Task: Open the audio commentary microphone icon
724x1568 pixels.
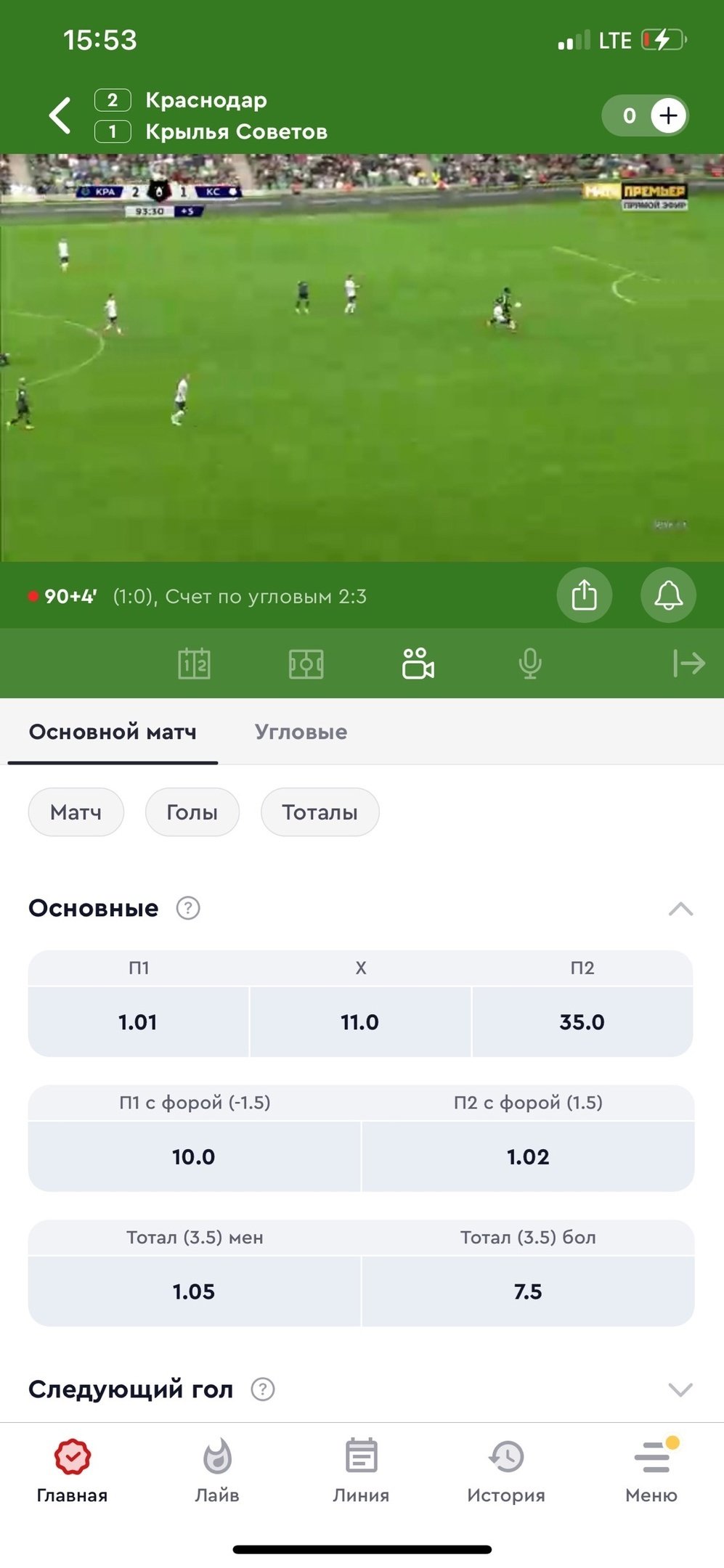Action: pyautogui.click(x=530, y=663)
